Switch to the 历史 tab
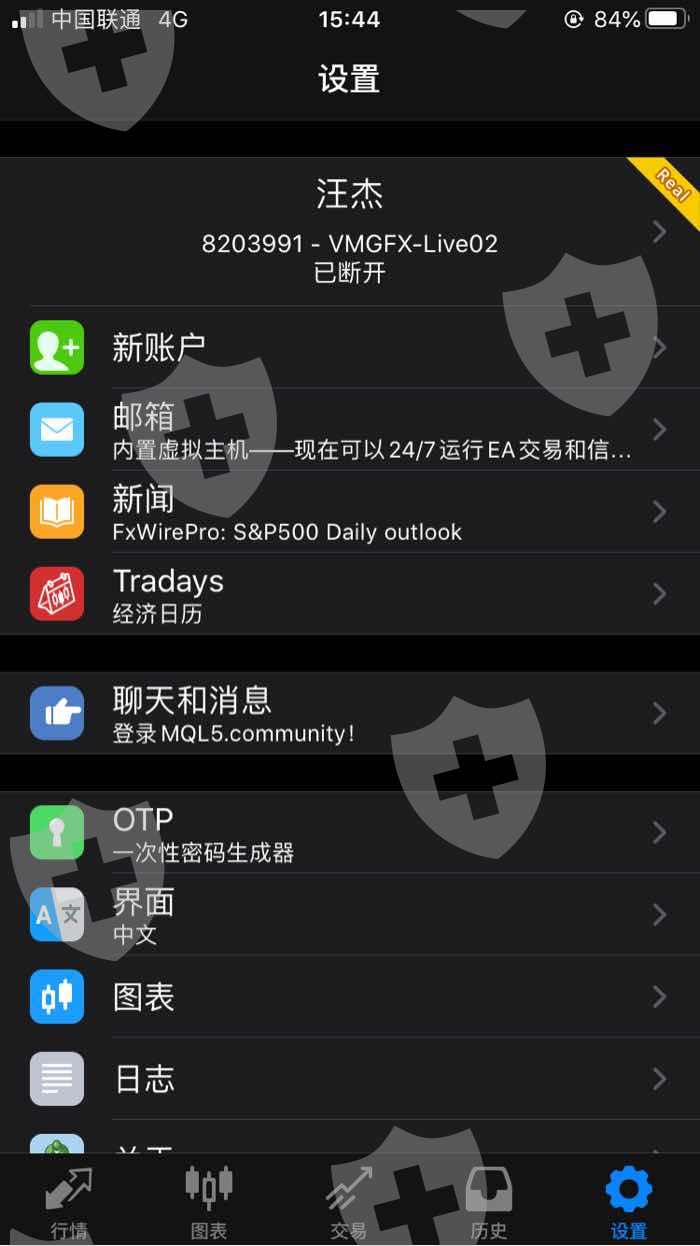This screenshot has width=700, height=1246. pos(489,1202)
